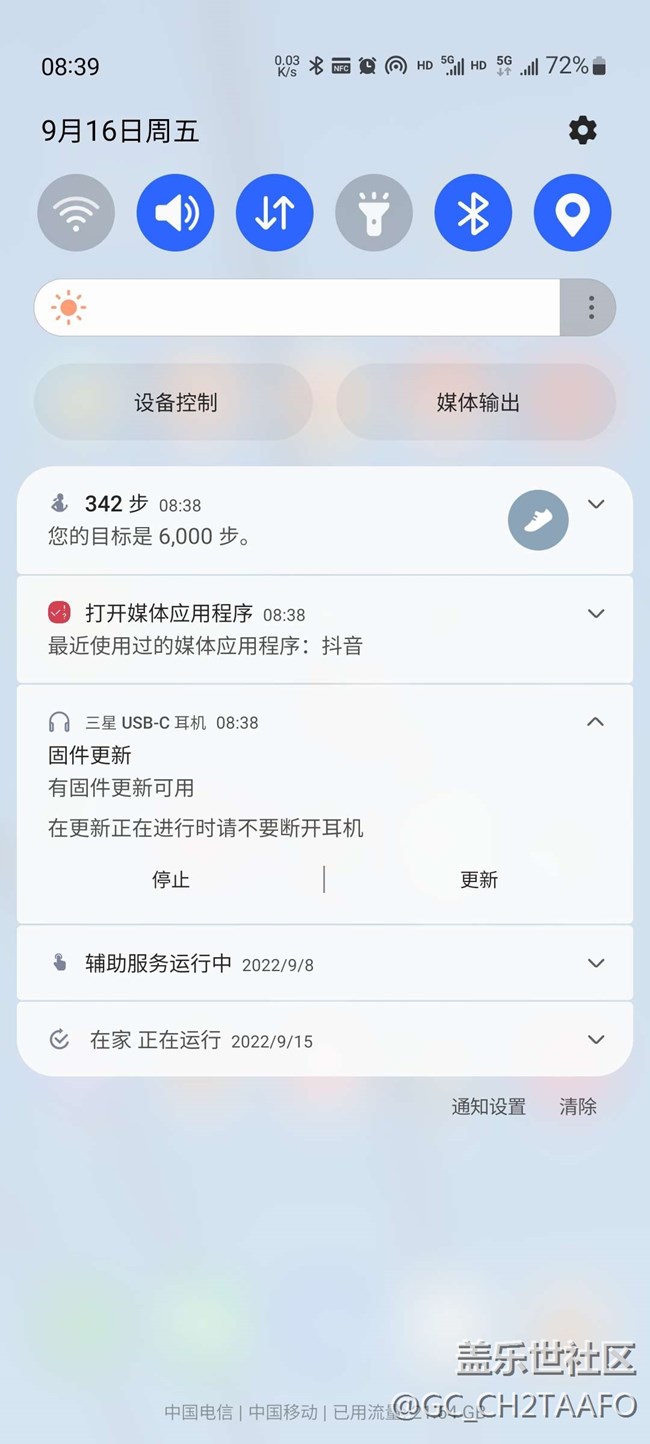The width and height of the screenshot is (650, 1444).
Task: Open 媒体输出 media output
Action: click(476, 402)
